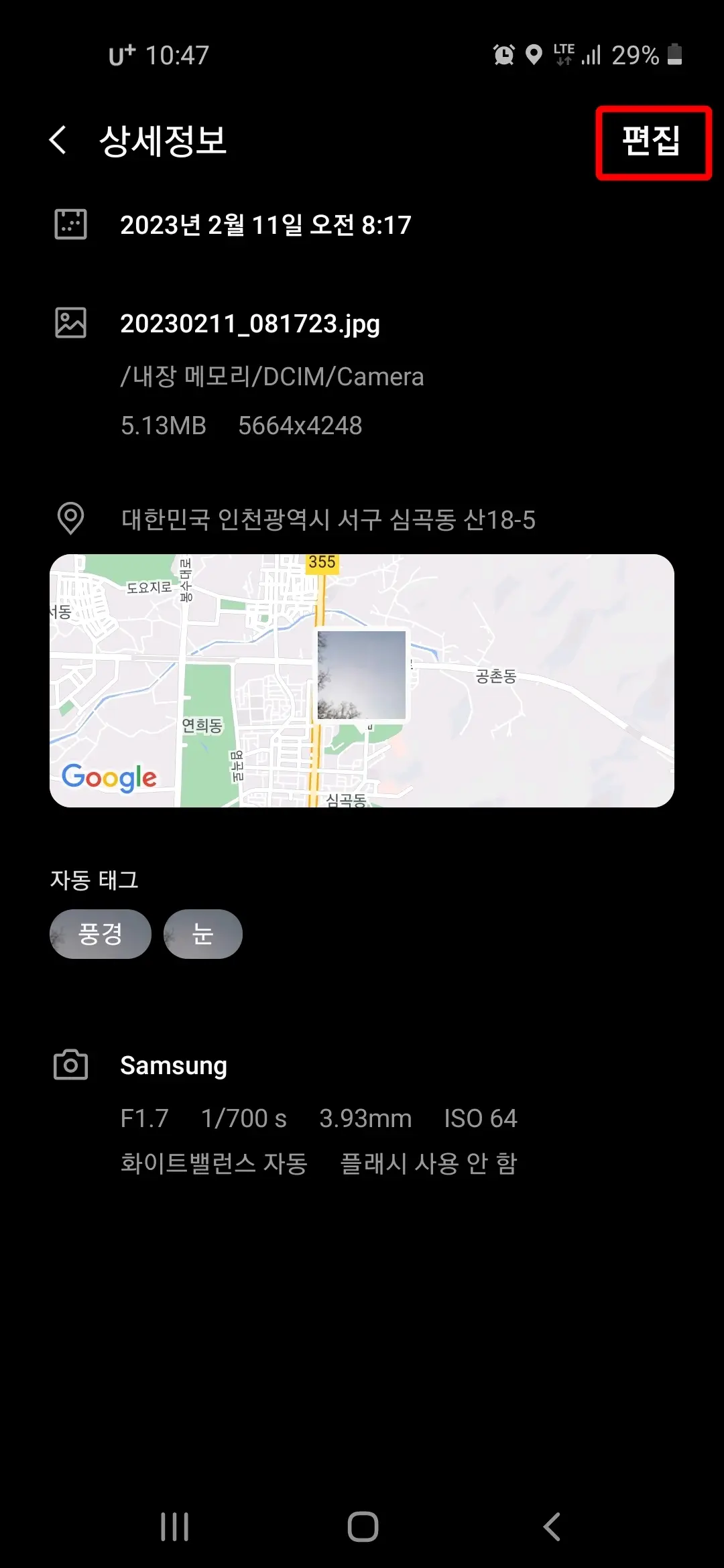The width and height of the screenshot is (724, 1568).
Task: Tap the LTE network indicator
Action: pyautogui.click(x=563, y=55)
